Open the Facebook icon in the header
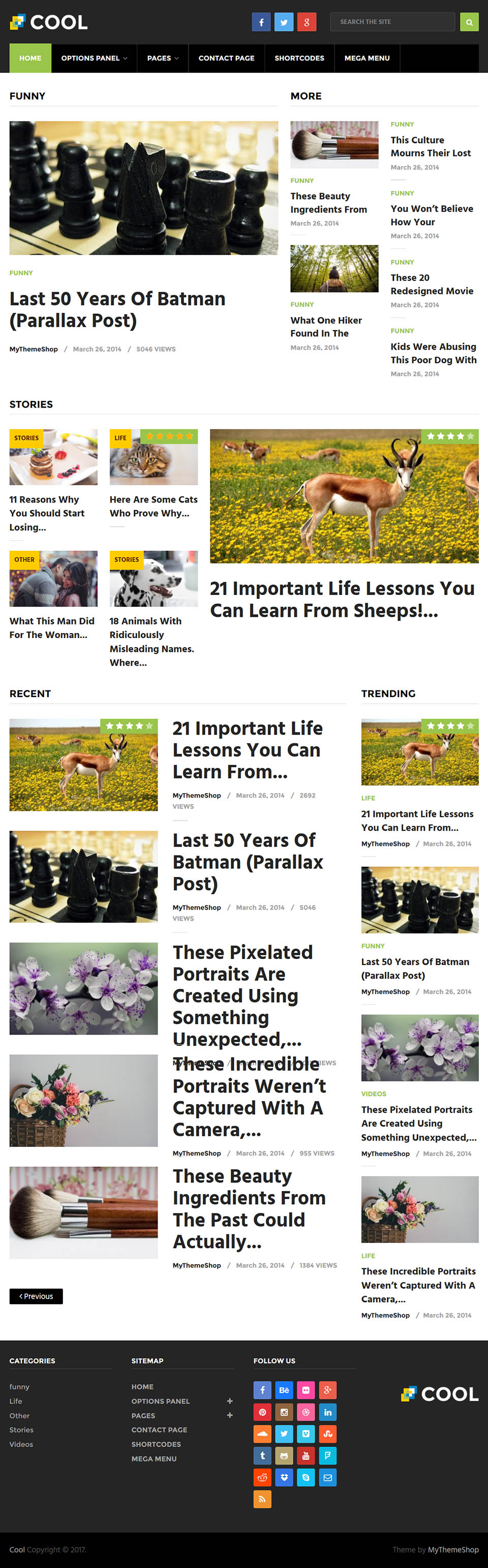The width and height of the screenshot is (488, 1568). click(x=261, y=22)
